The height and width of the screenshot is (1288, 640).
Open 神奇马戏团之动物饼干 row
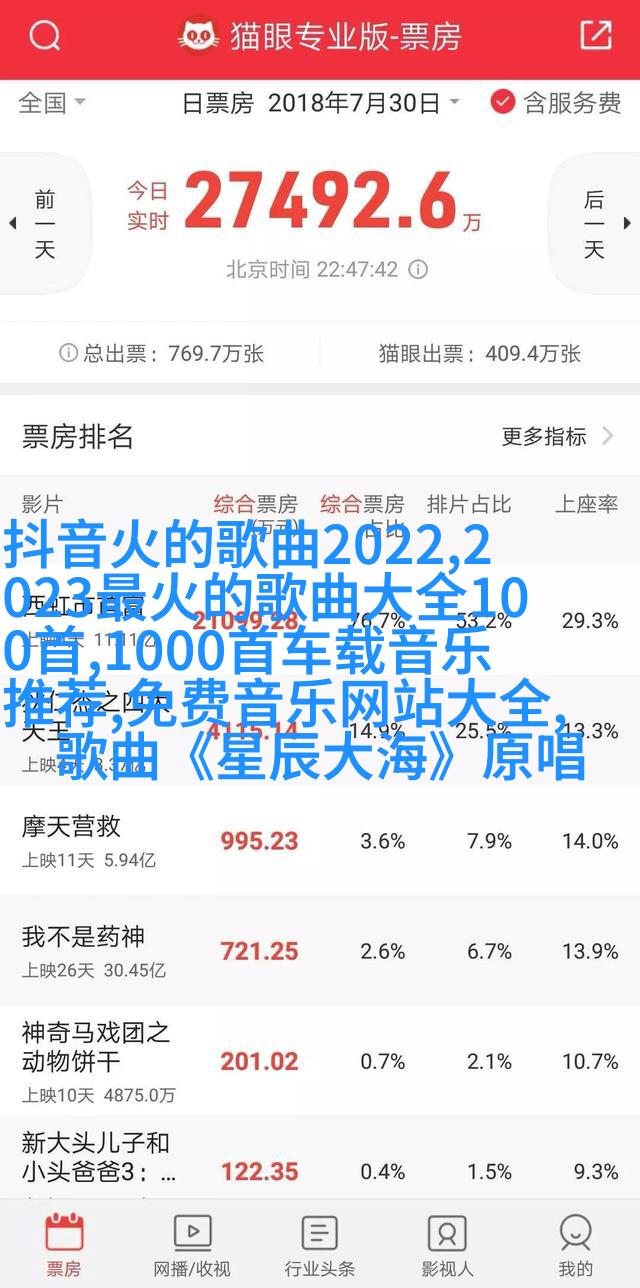320,1061
